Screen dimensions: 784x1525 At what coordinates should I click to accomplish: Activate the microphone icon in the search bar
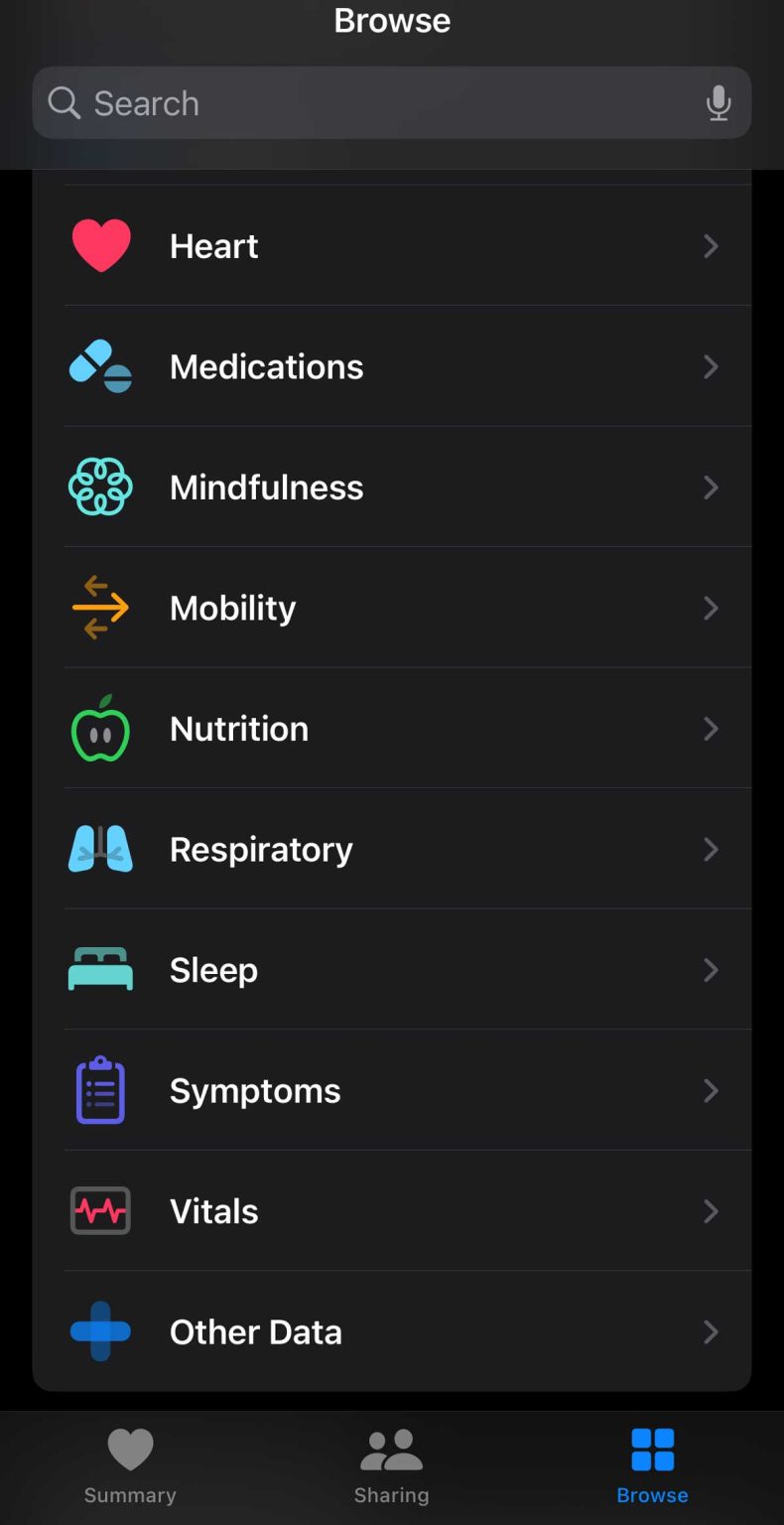[x=719, y=102]
